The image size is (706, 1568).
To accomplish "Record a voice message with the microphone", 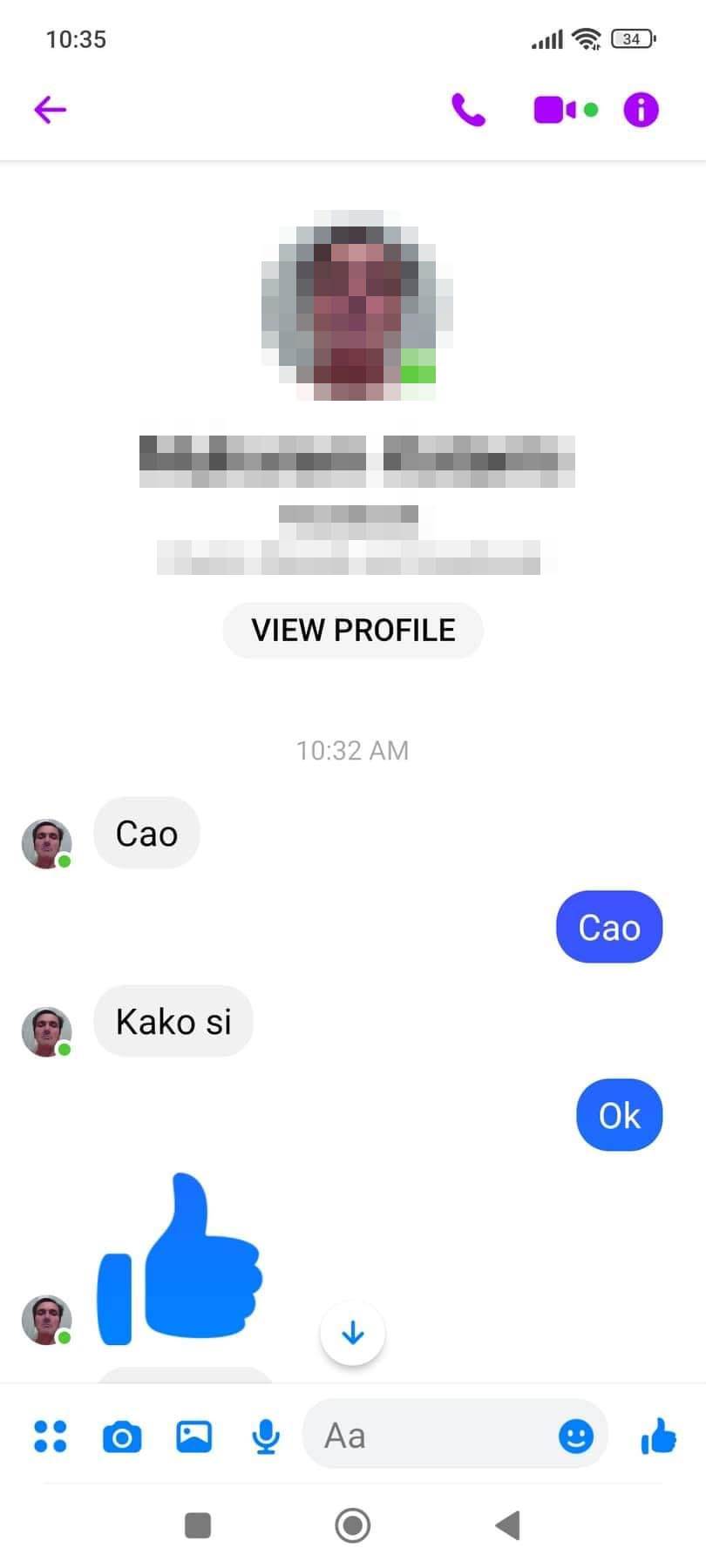I will click(266, 1436).
